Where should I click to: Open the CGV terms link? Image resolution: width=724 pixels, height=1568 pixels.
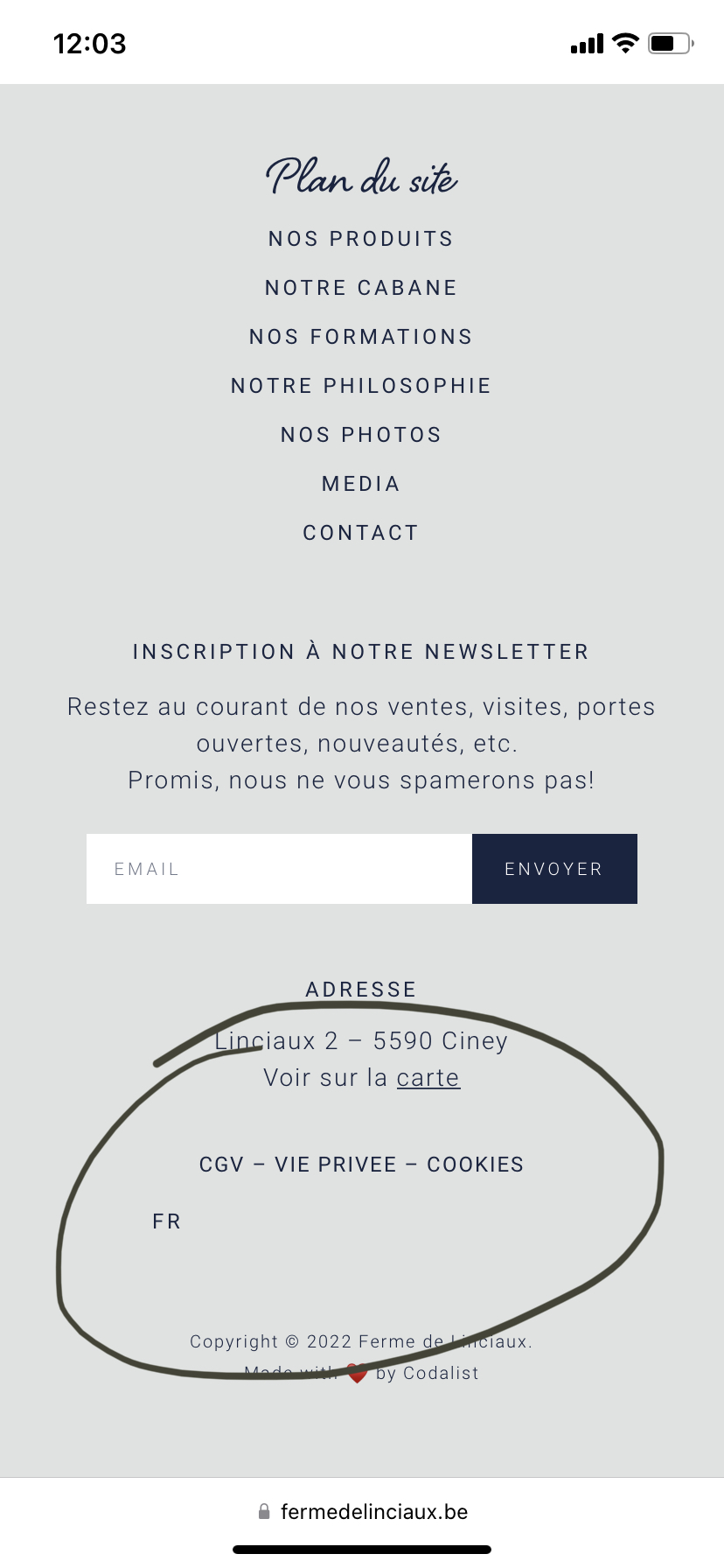[221, 1165]
